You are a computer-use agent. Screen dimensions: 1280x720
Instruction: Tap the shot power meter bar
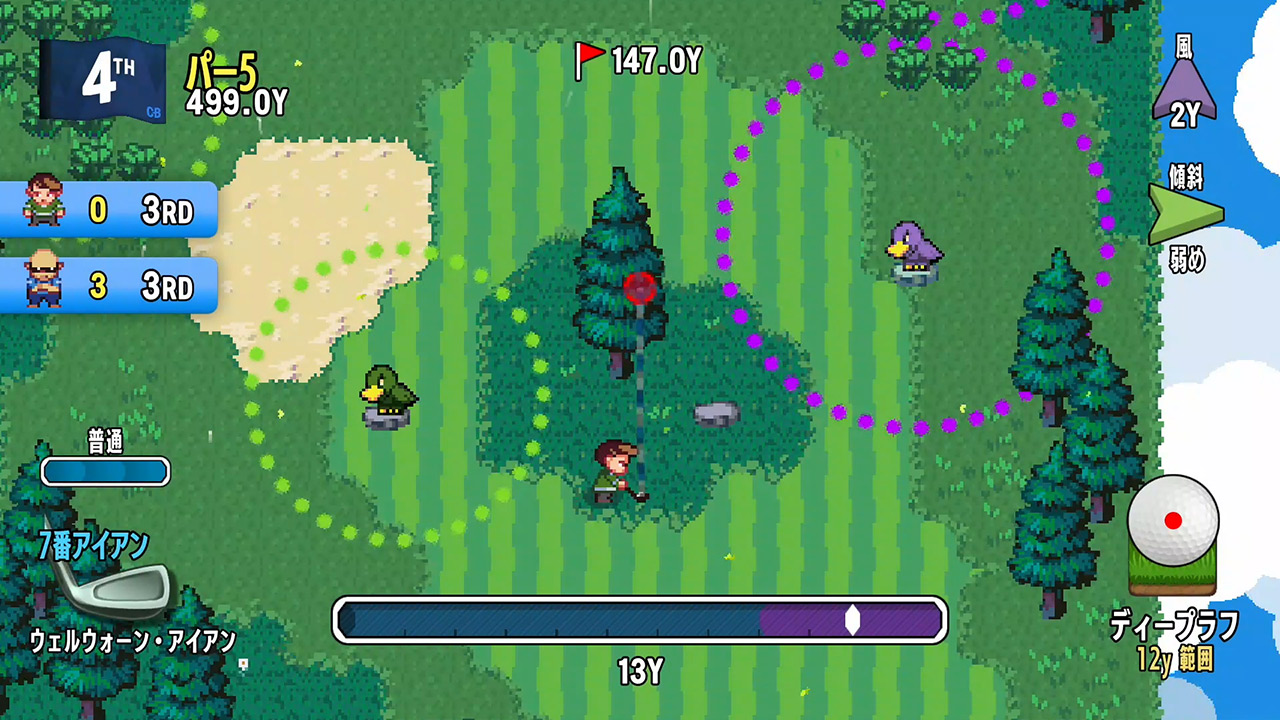(640, 620)
